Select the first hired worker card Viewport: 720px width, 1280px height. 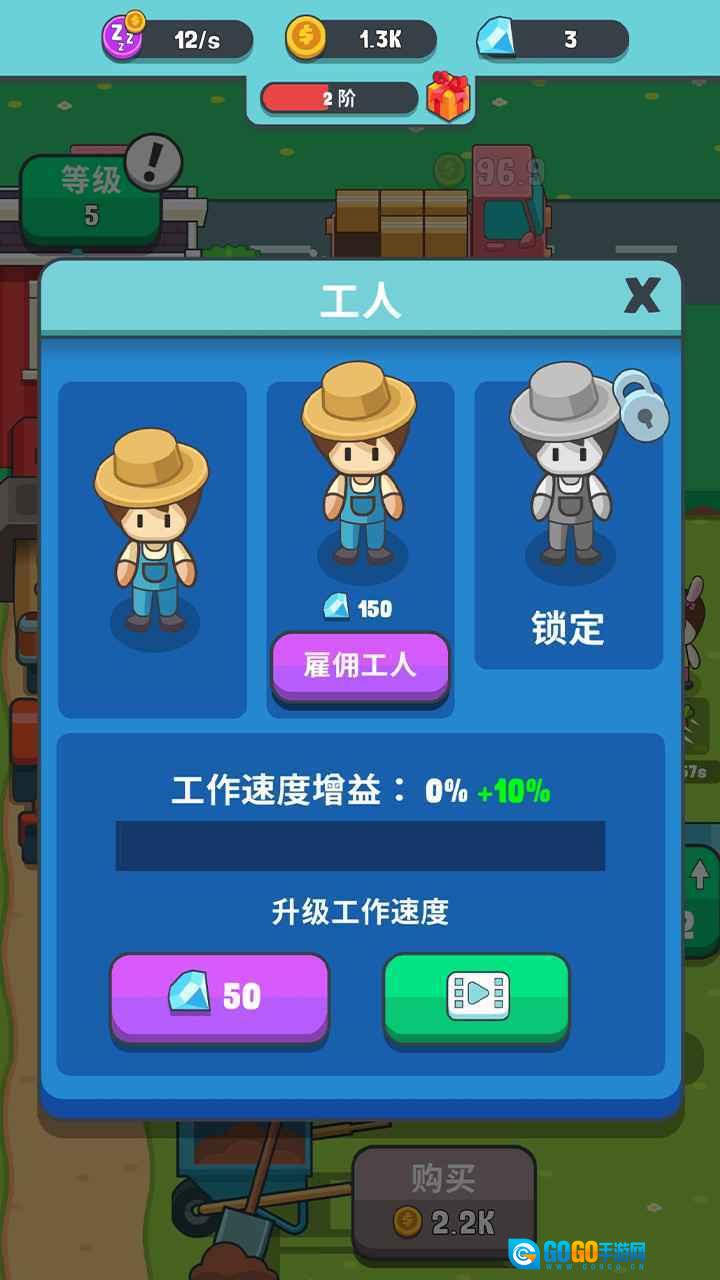pos(152,549)
